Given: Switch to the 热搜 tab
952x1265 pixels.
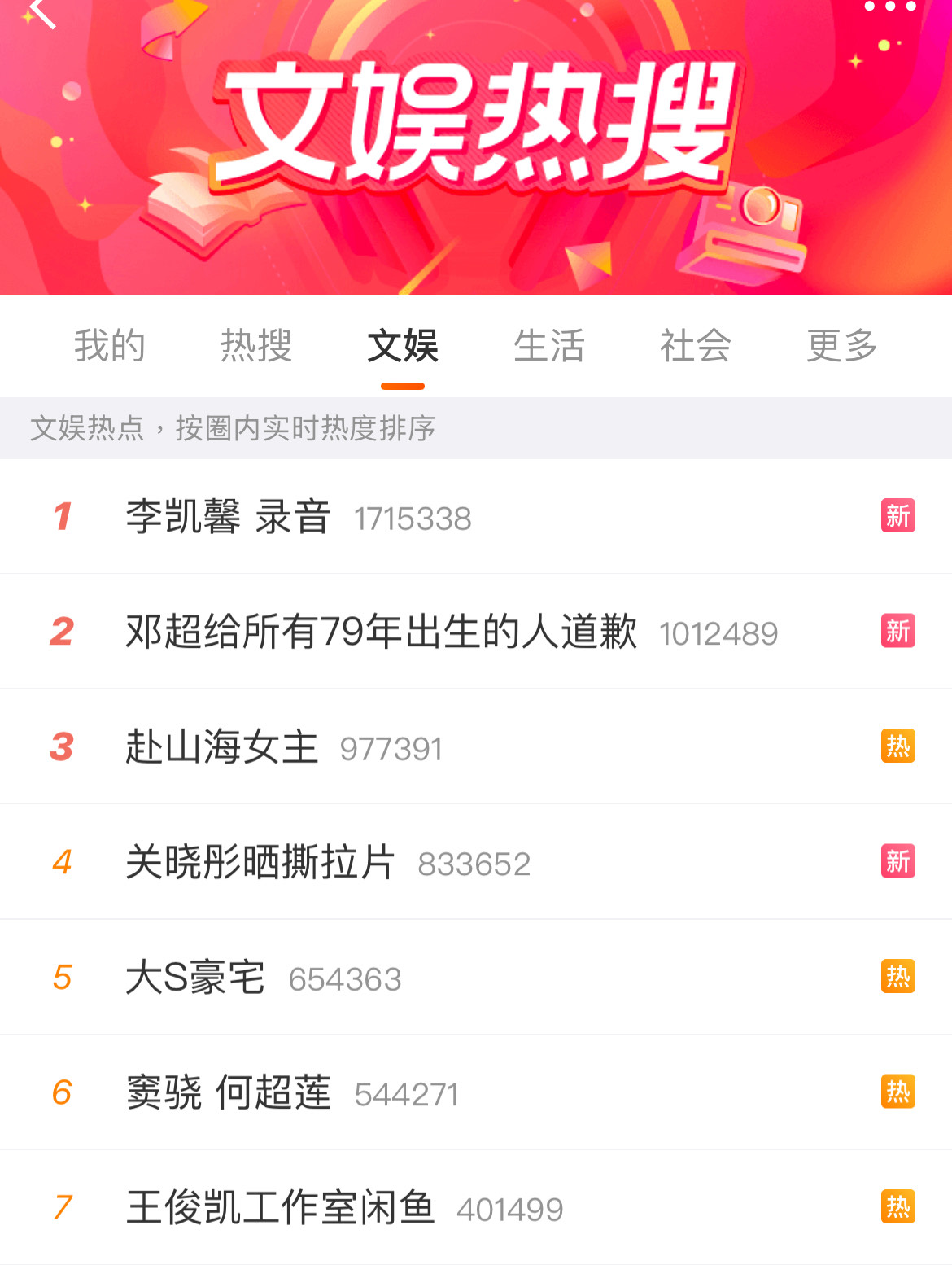Looking at the screenshot, I should click(x=256, y=346).
